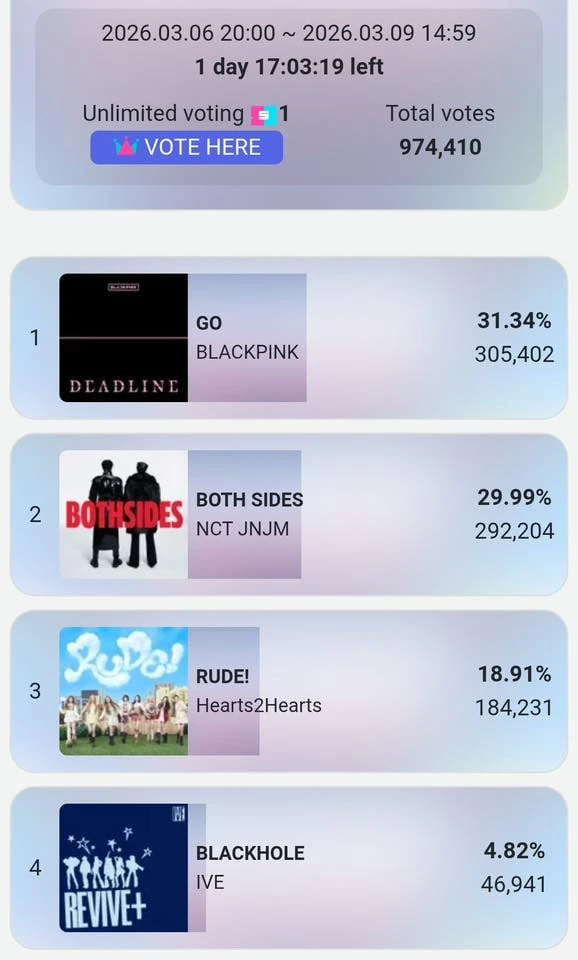Choose the BLACKHOLE by IVE card

coord(289,868)
